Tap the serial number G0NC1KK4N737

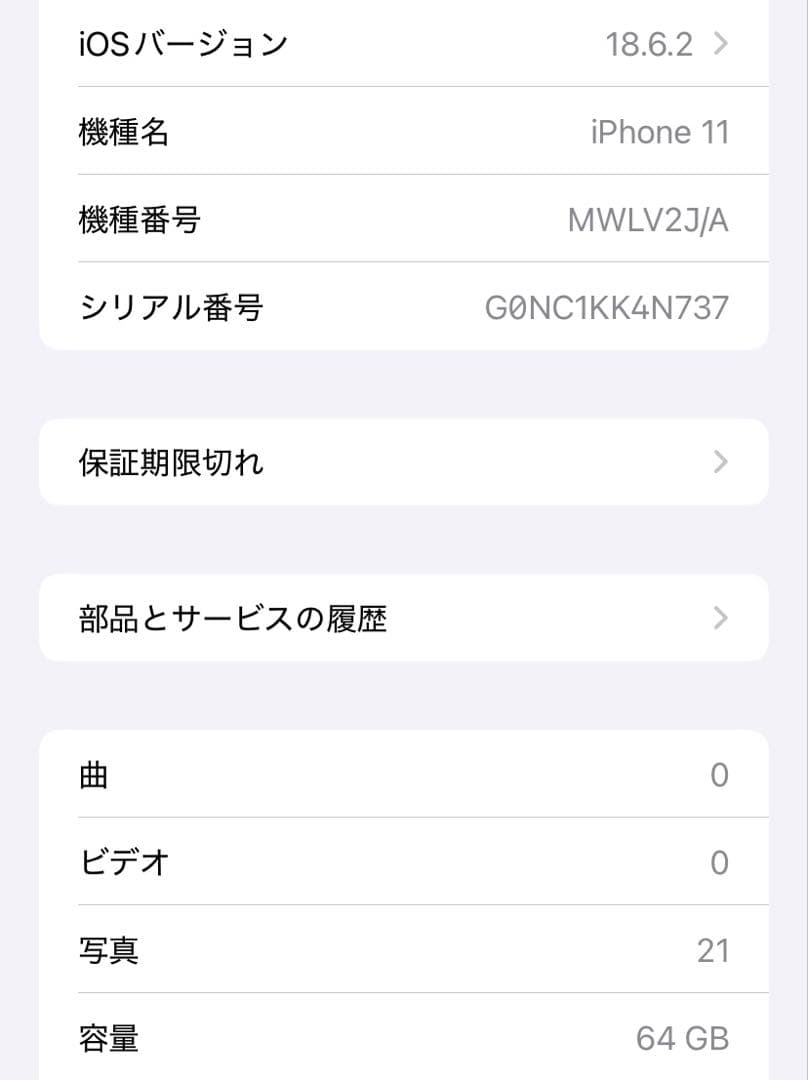click(608, 307)
